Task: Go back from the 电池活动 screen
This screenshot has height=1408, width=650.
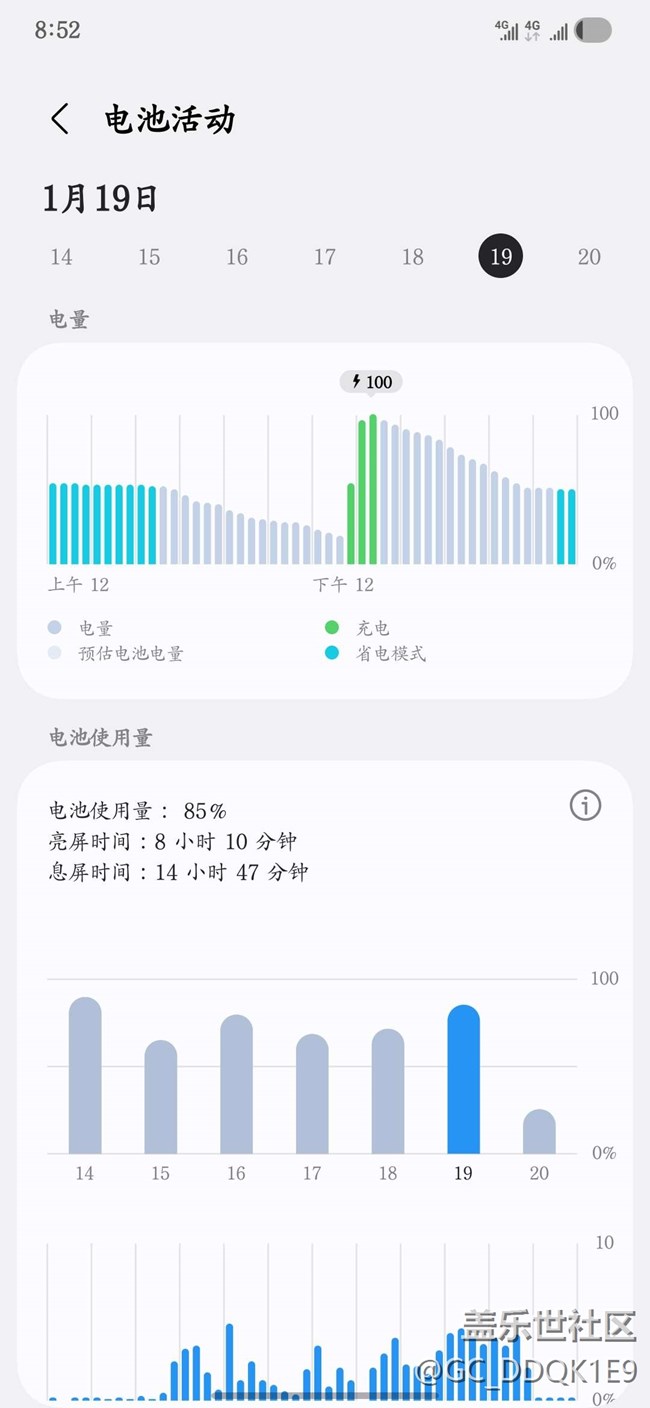Action: tap(60, 119)
